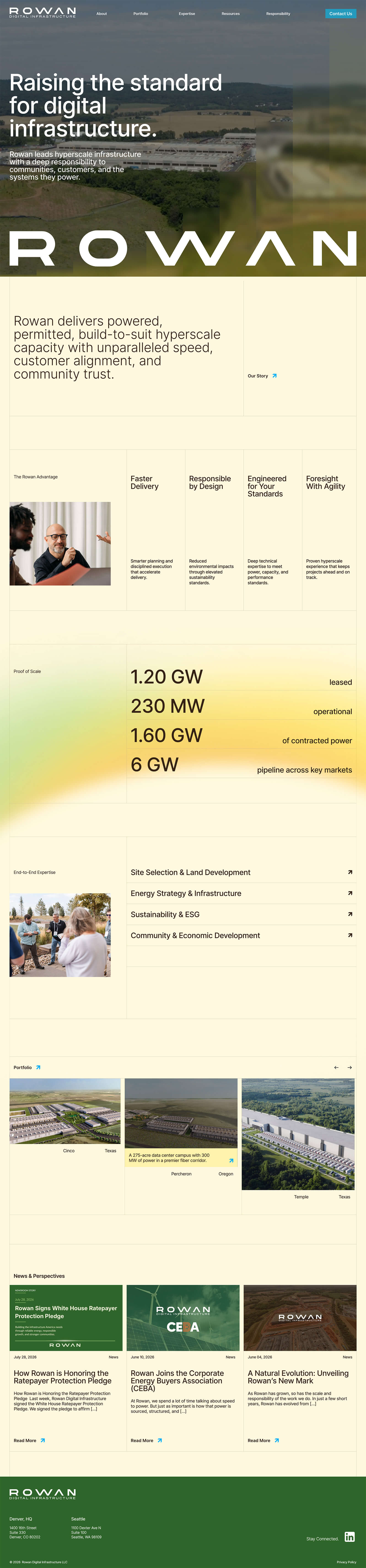
Task: Follow the Our Story link
Action: click(x=262, y=376)
